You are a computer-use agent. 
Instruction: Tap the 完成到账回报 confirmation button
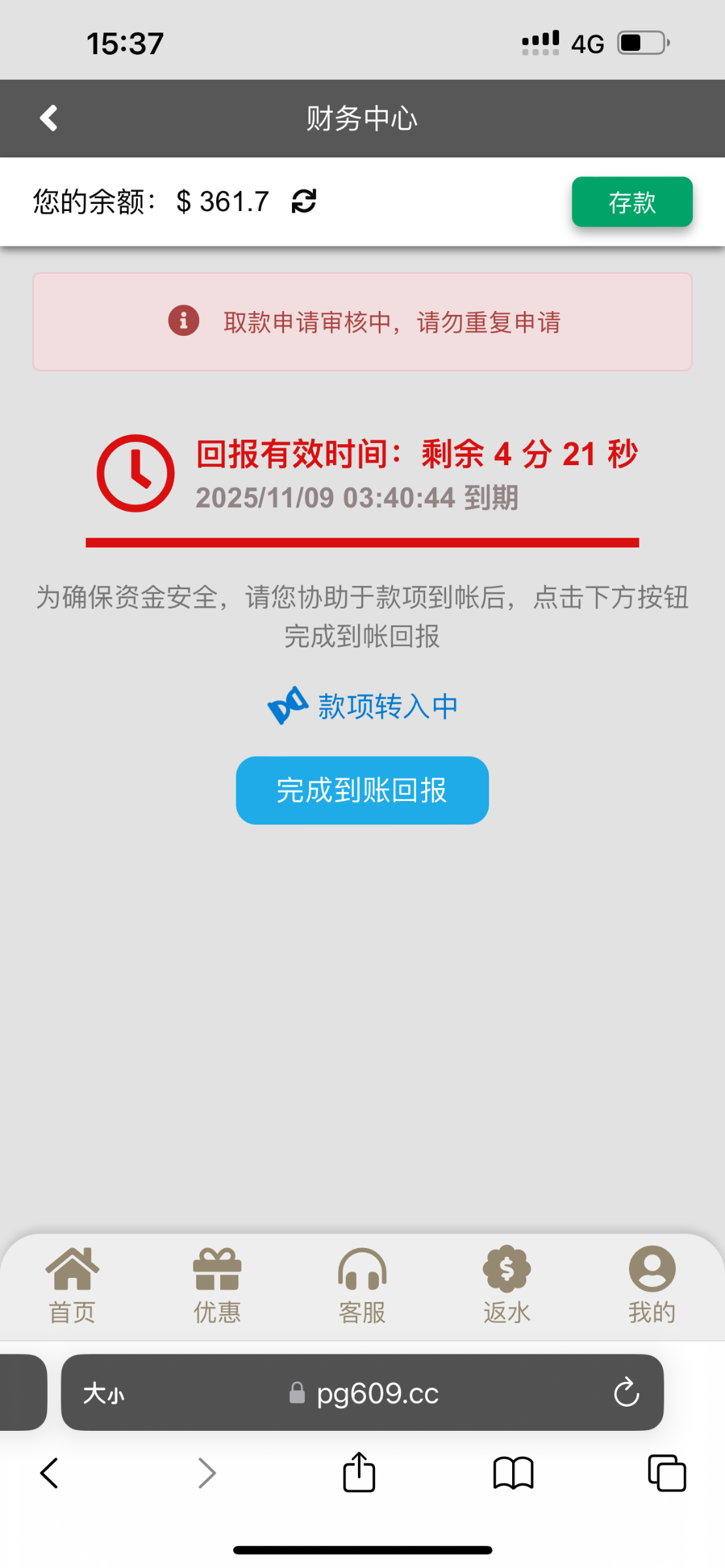362,790
